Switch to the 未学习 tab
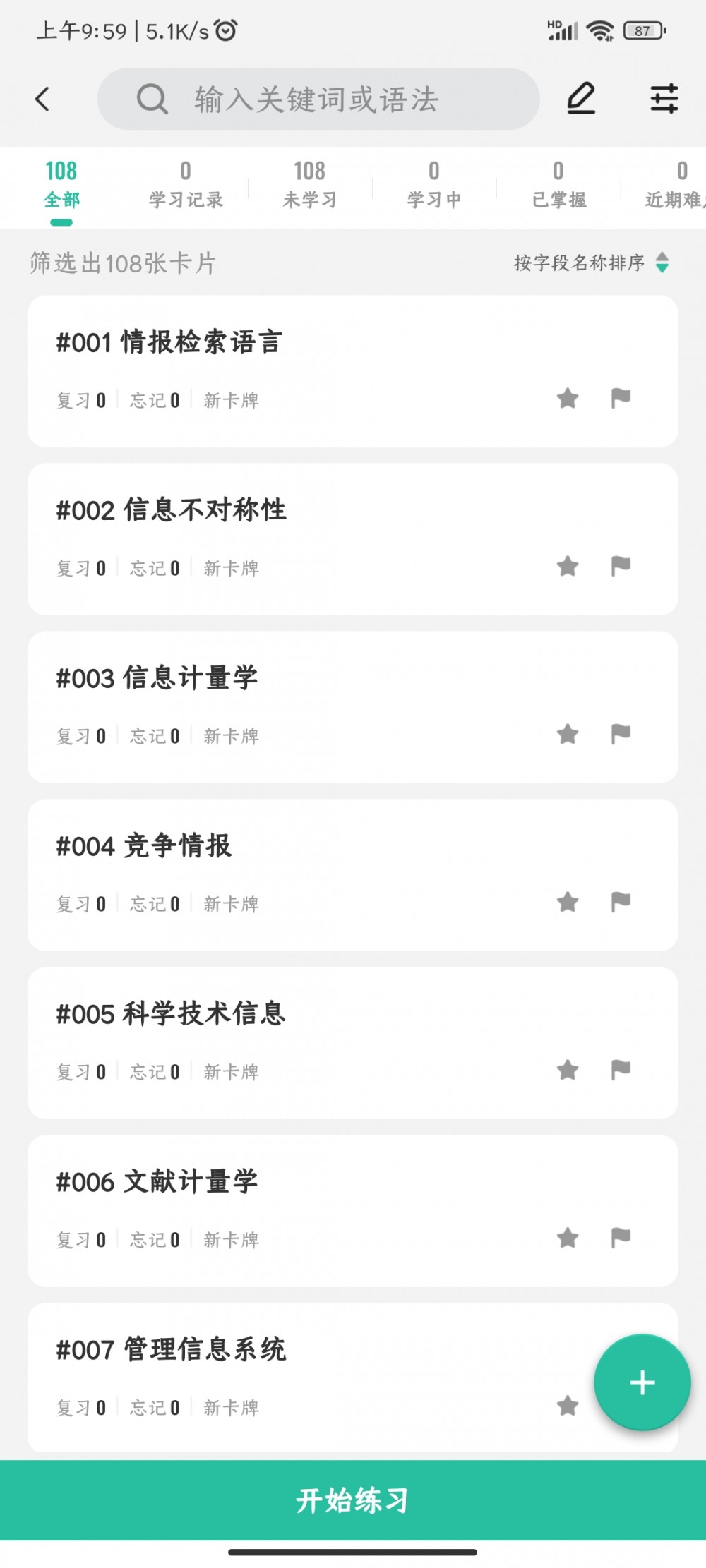The height and width of the screenshot is (1568, 706). [310, 185]
